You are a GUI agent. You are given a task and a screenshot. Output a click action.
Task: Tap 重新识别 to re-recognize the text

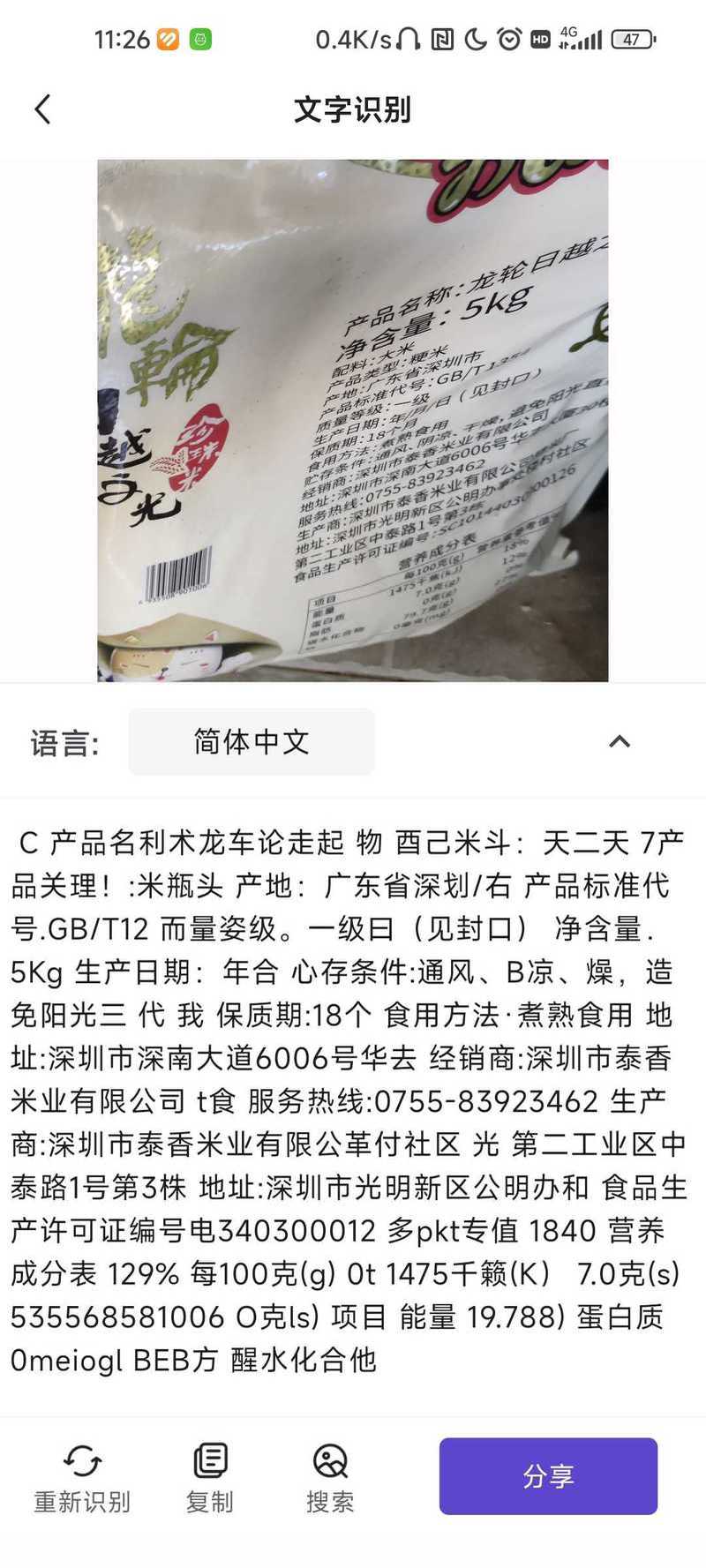82,1478
